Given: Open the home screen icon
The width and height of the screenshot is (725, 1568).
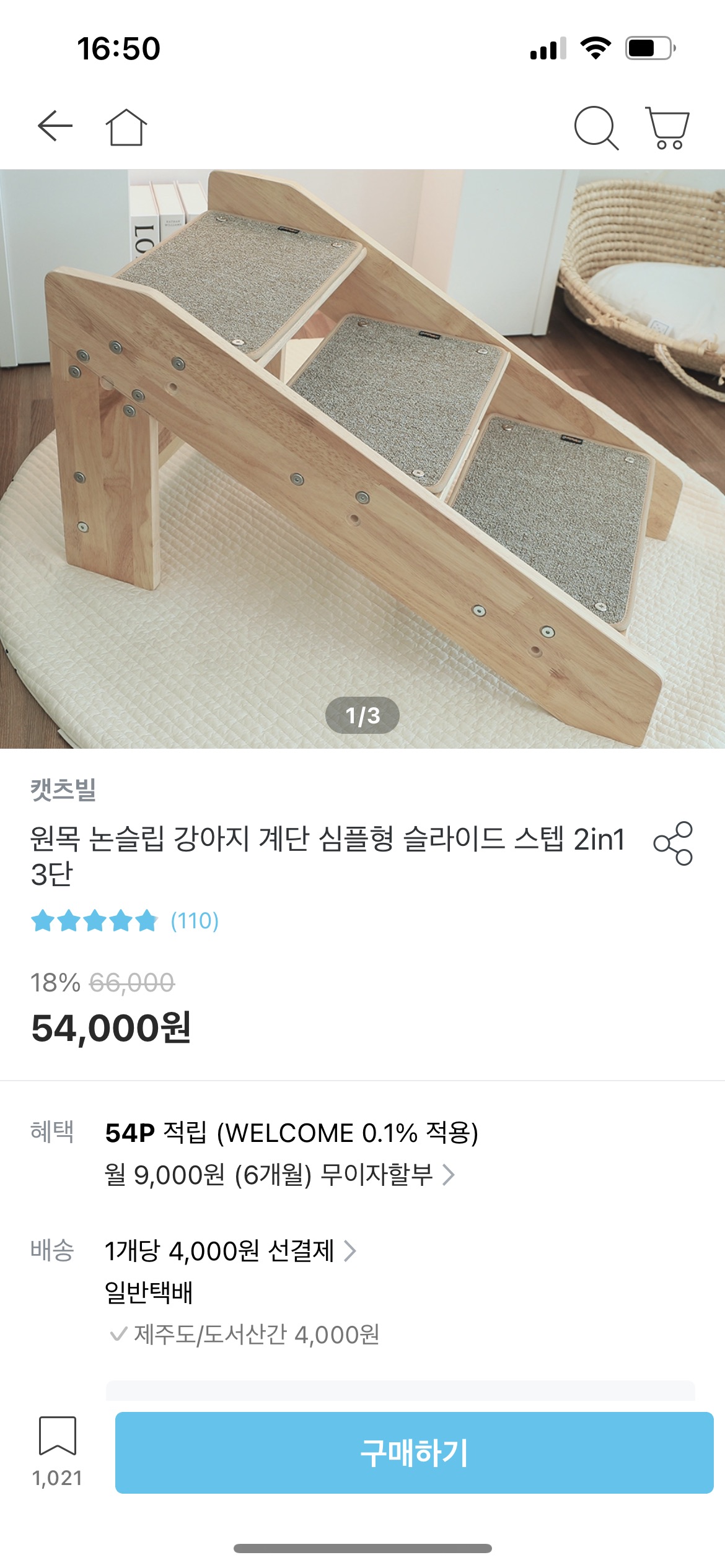Looking at the screenshot, I should [x=126, y=128].
